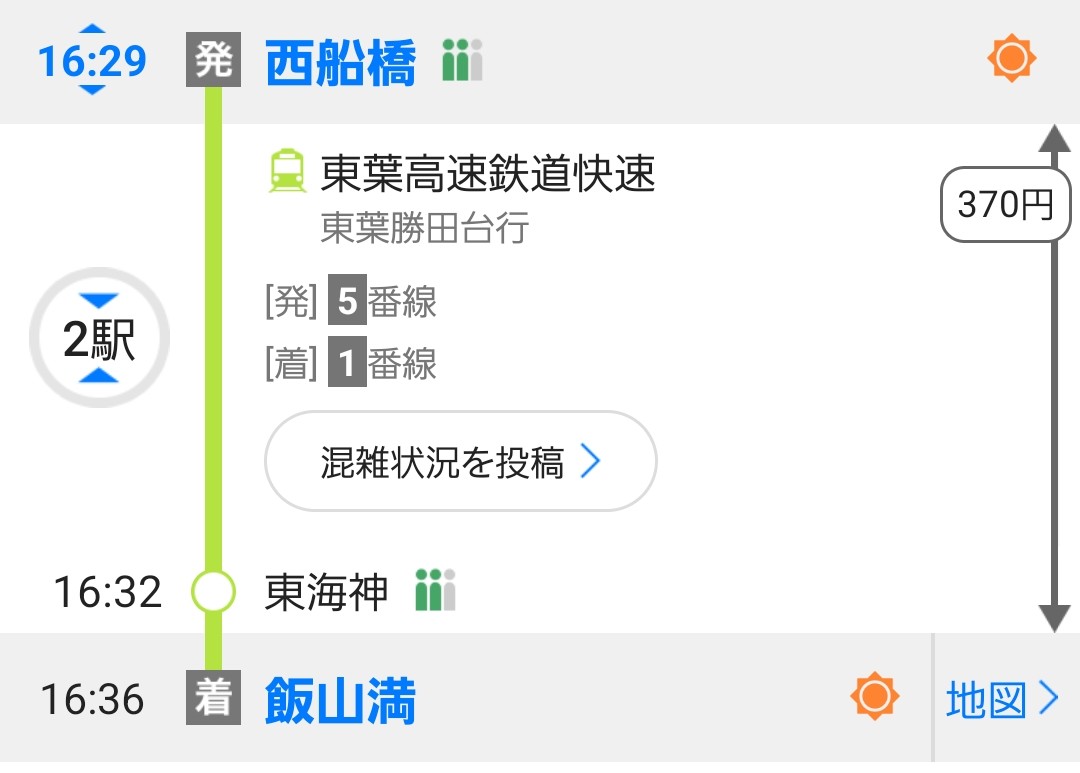The image size is (1080, 773).
Task: Open 飯山満 station details
Action: click(x=340, y=700)
